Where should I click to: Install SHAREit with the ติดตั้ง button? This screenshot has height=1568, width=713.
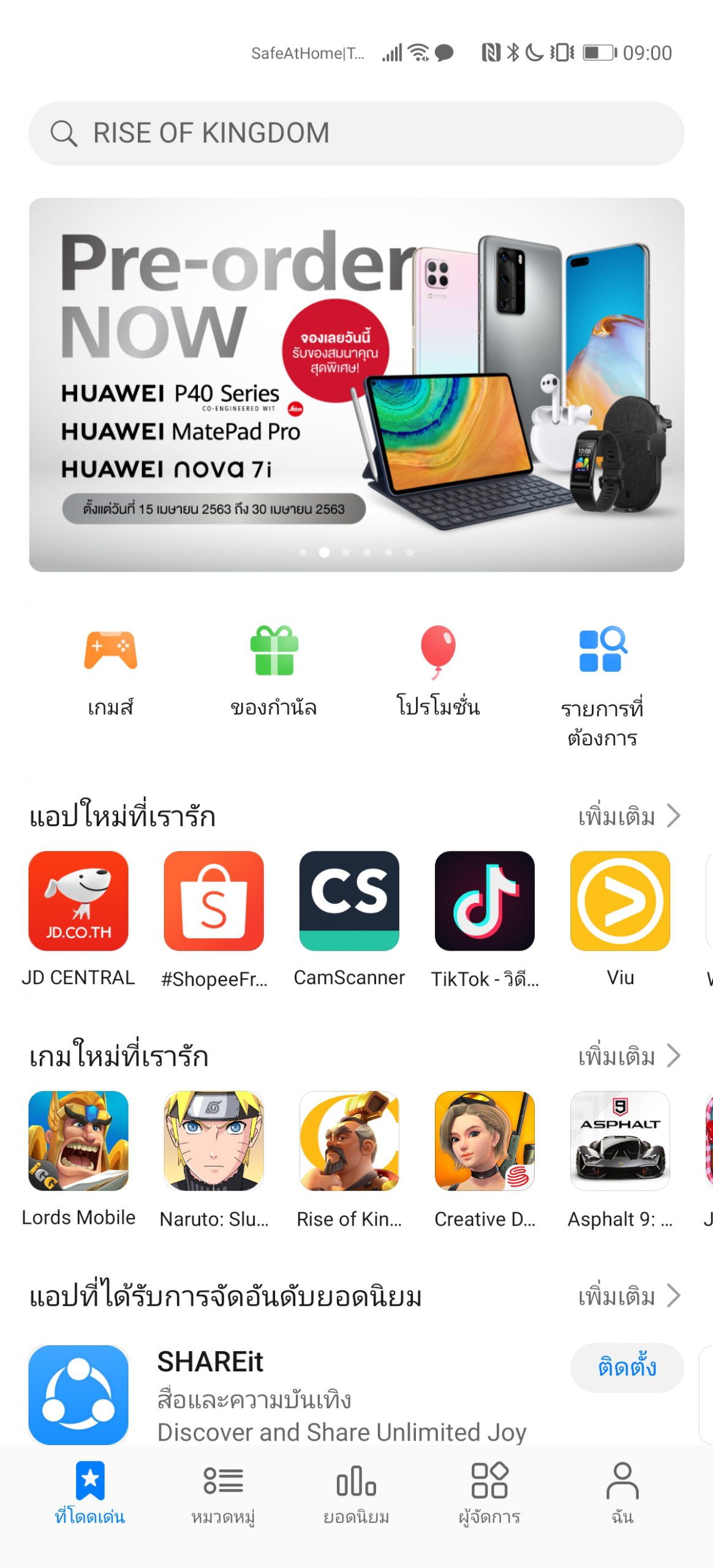(x=627, y=1368)
